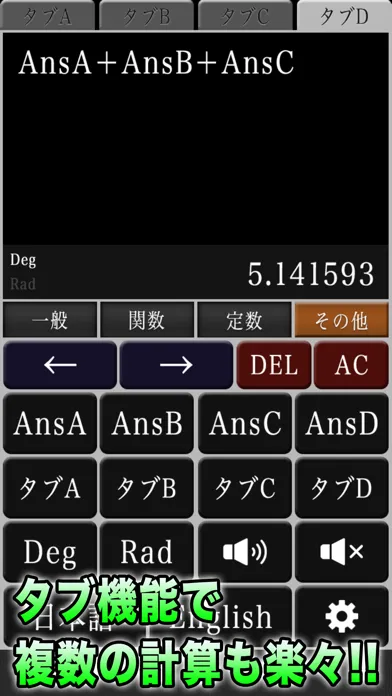This screenshot has width=392, height=696.
Task: Open settings with the gear icon
Action: coord(342,617)
